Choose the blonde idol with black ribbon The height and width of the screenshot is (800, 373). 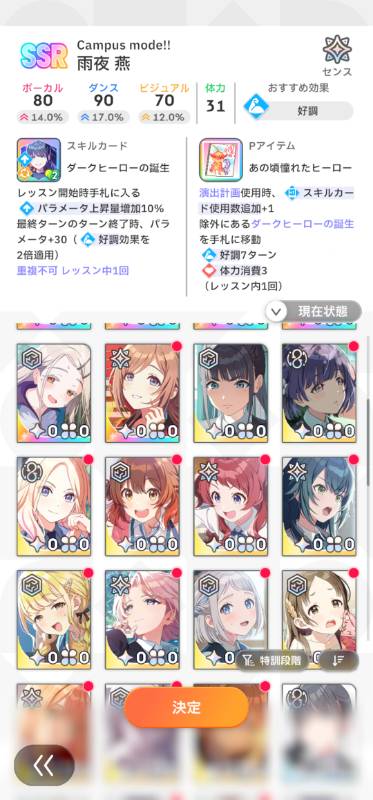click(54, 620)
